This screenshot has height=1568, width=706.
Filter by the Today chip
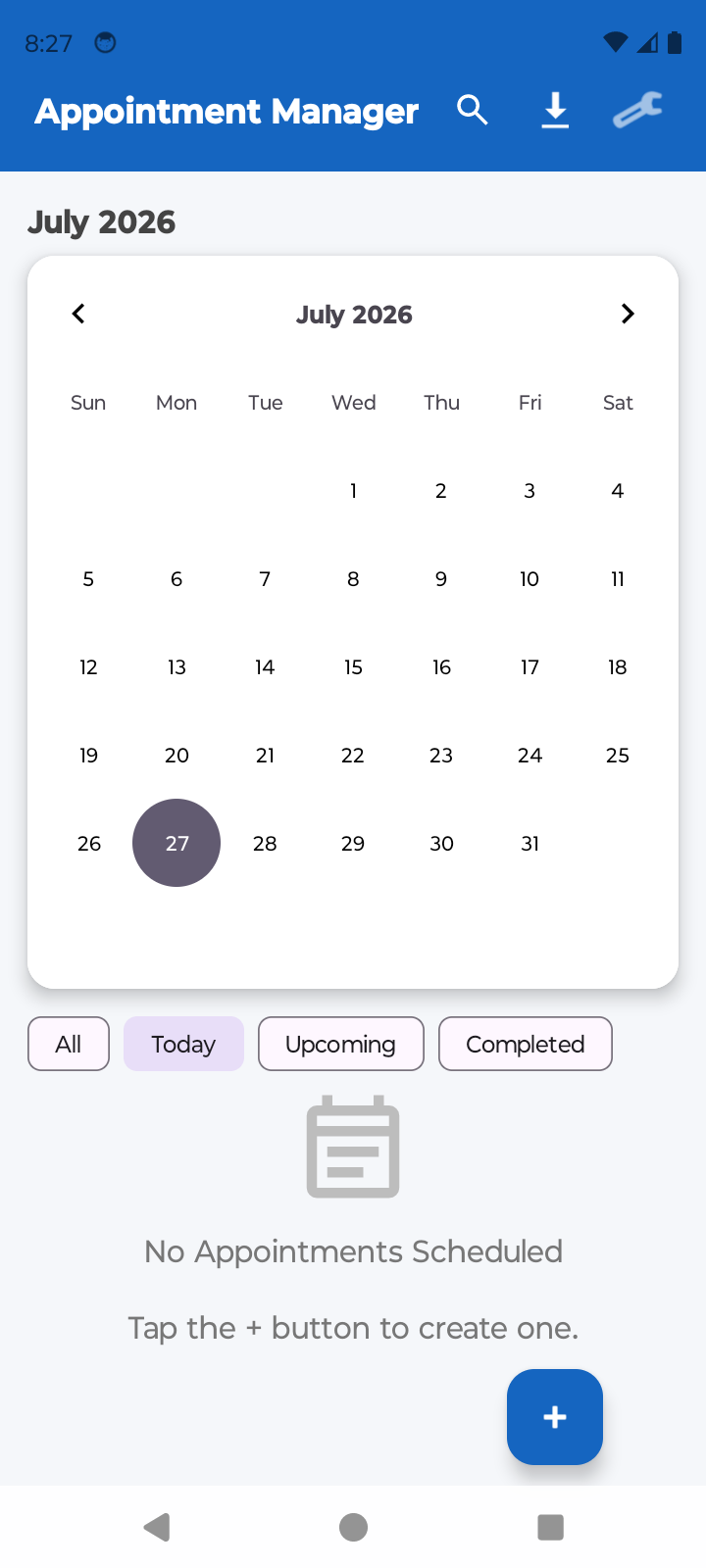coord(183,1044)
